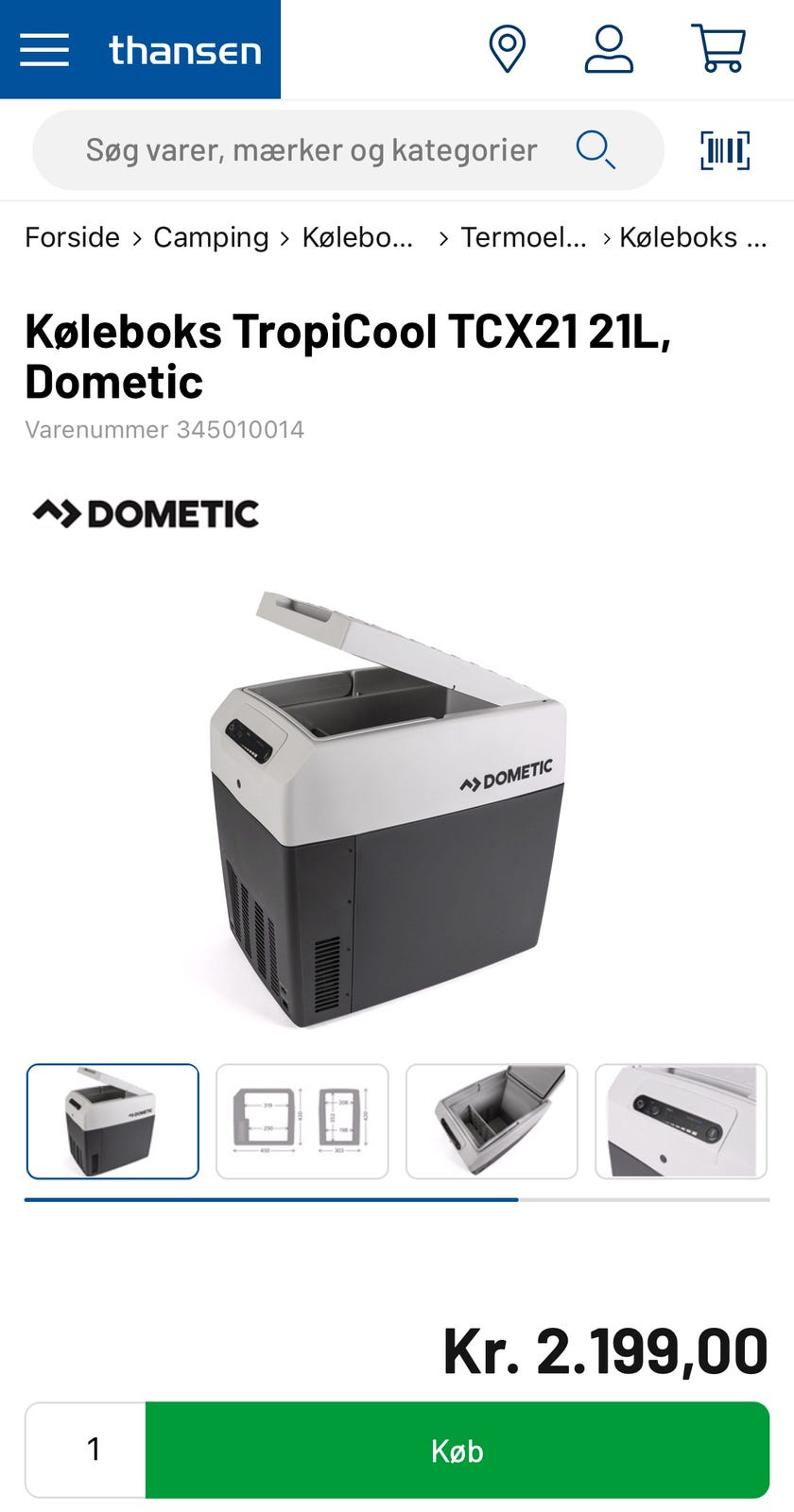Open the user account icon
The height and width of the screenshot is (1512, 794).
609,49
